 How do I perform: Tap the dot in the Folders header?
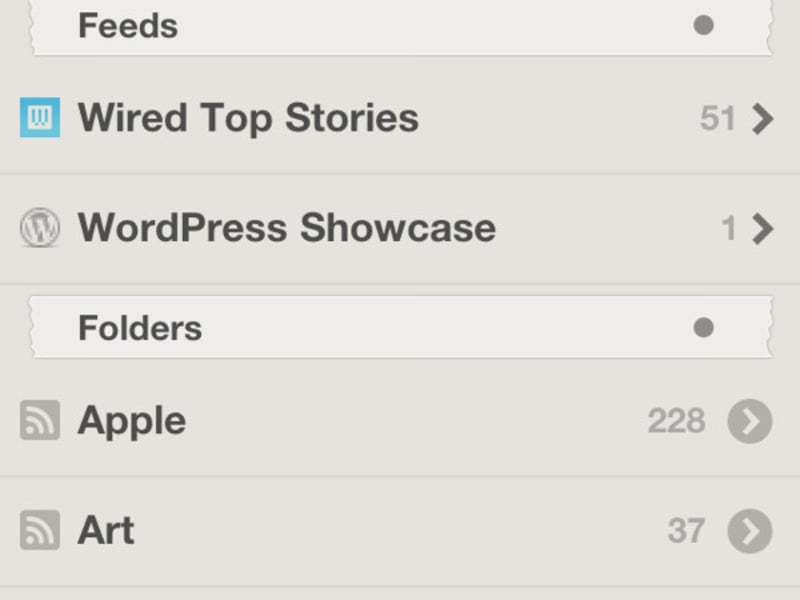pyautogui.click(x=704, y=327)
